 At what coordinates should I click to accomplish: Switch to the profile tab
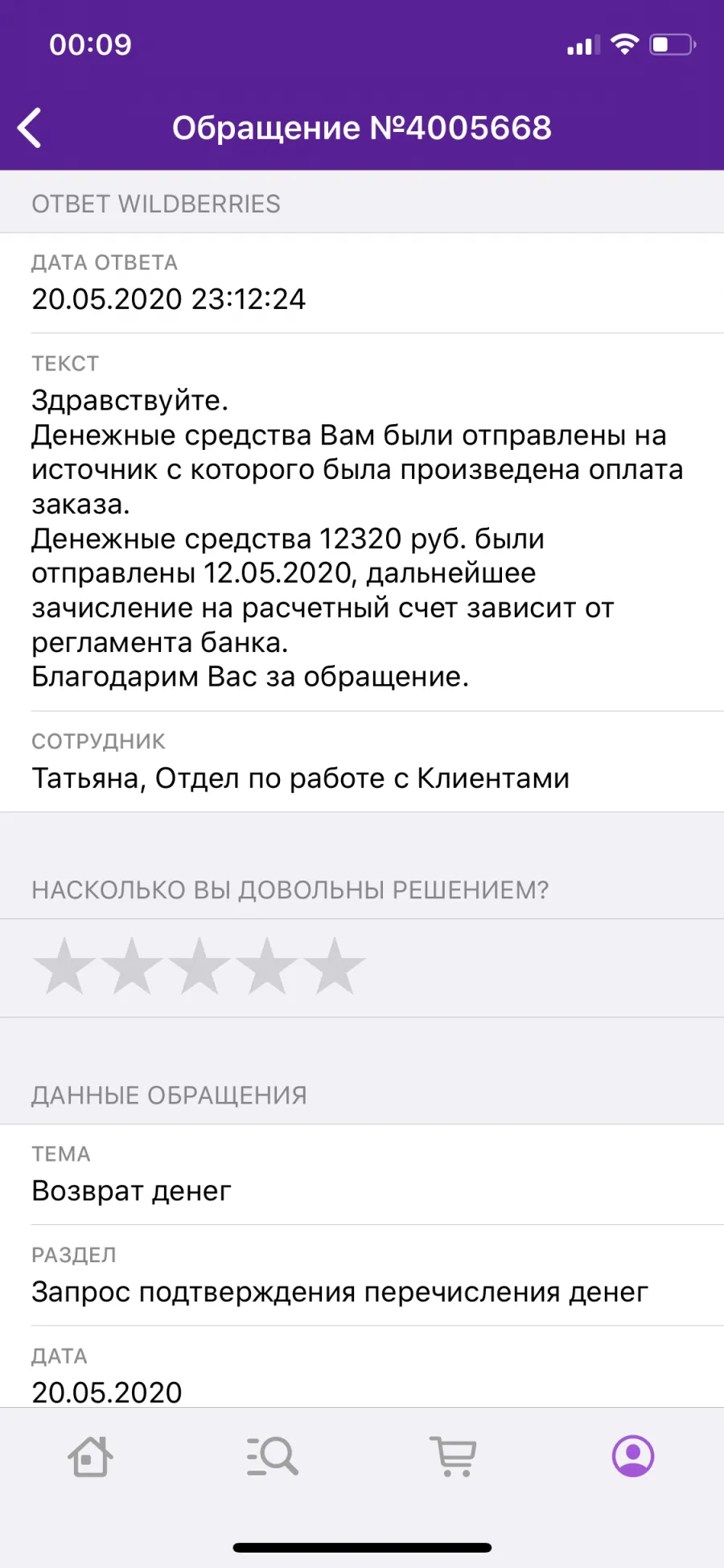633,1456
